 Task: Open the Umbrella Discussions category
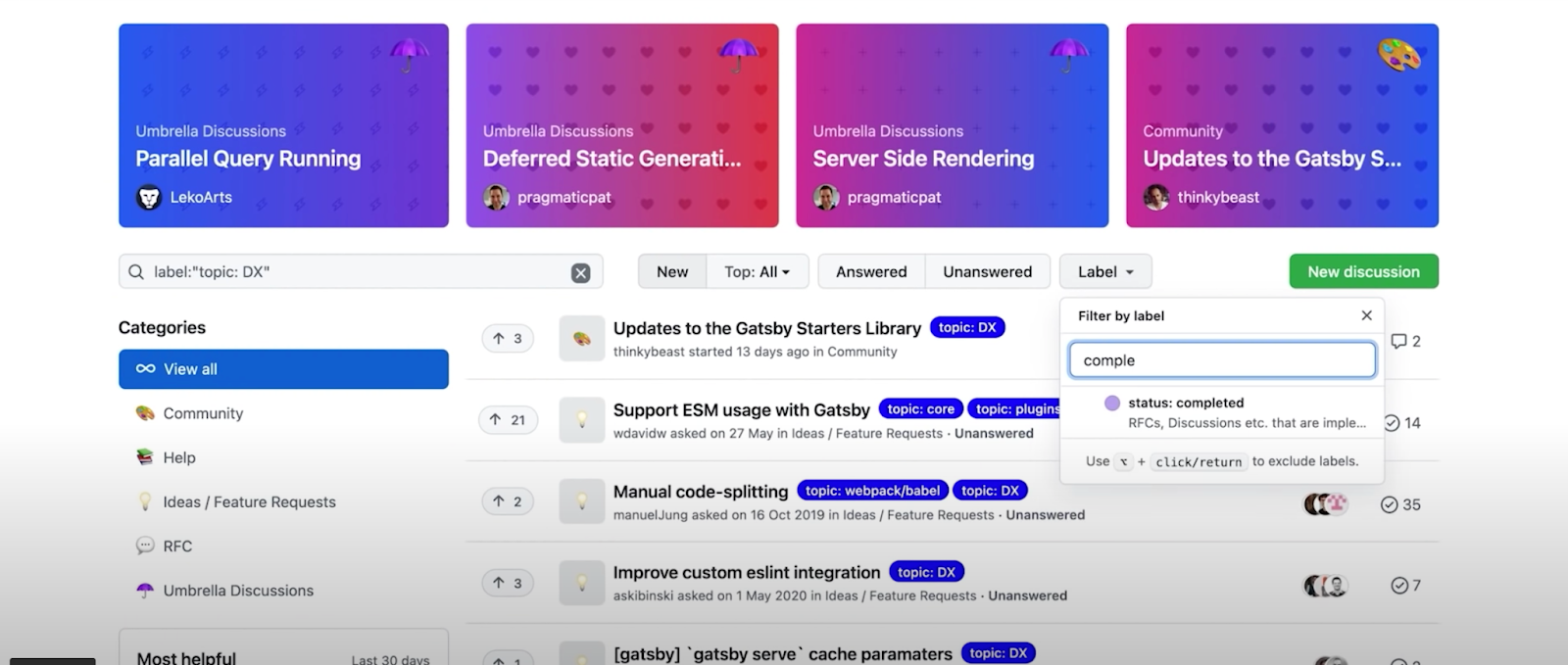238,591
